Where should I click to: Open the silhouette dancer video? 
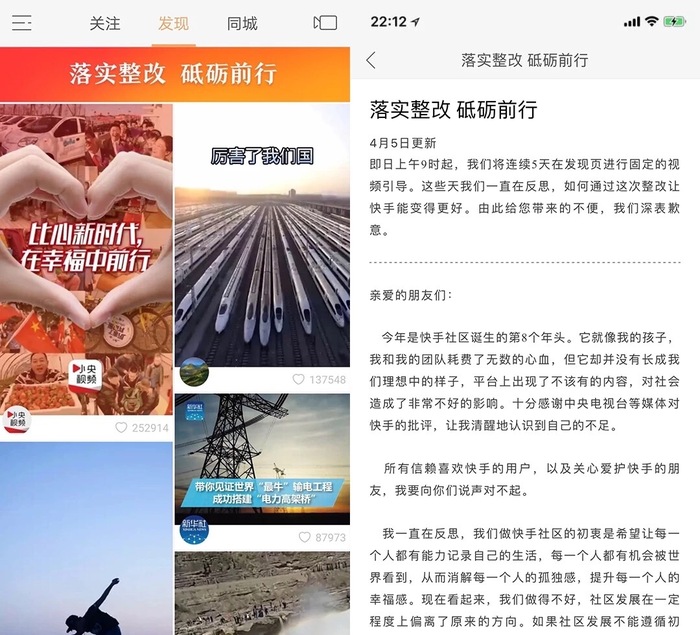(87, 540)
